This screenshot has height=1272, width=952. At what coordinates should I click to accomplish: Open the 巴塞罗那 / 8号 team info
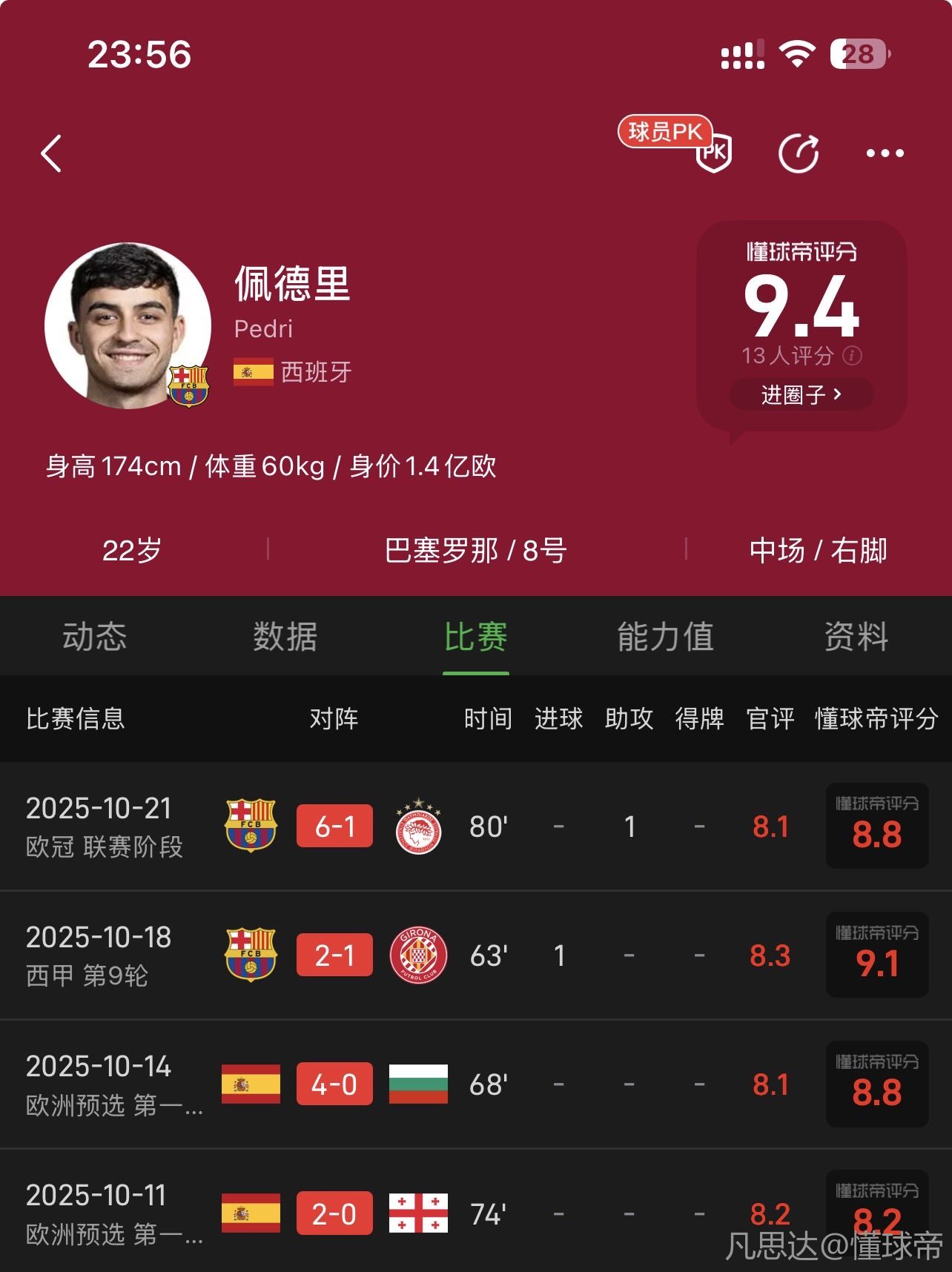coord(475,551)
